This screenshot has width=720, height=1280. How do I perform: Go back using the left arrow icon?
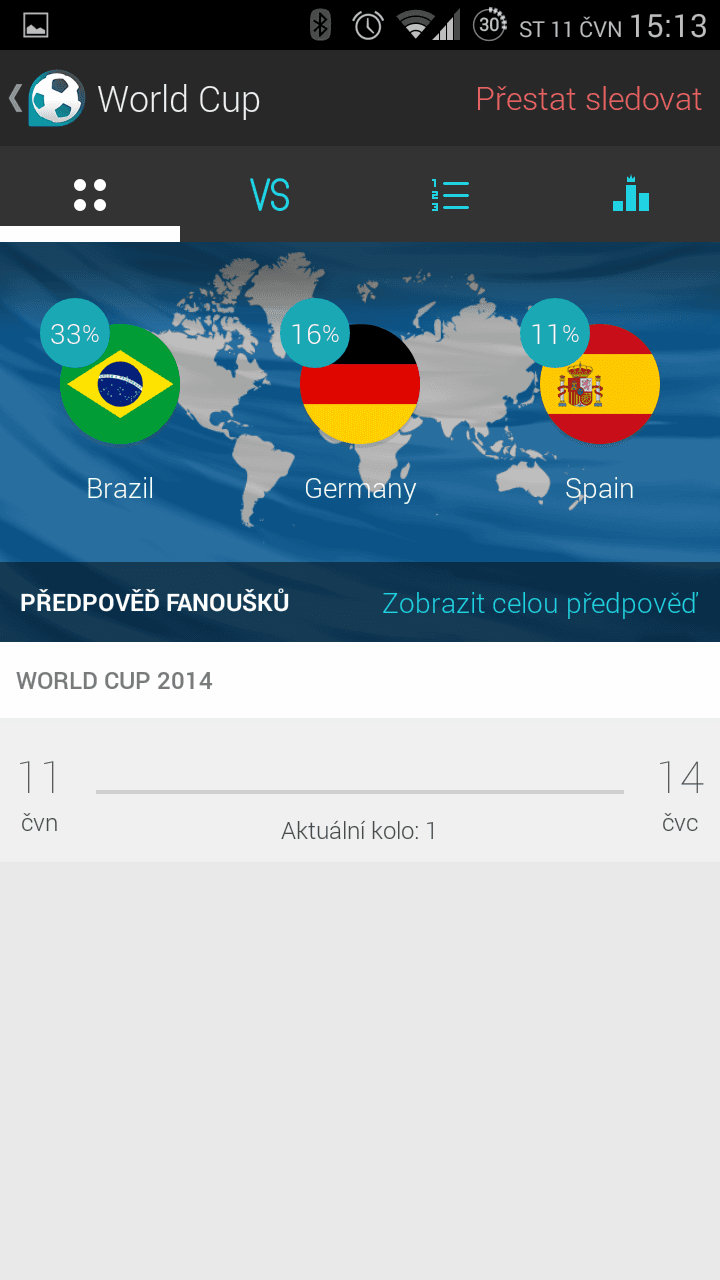click(14, 99)
